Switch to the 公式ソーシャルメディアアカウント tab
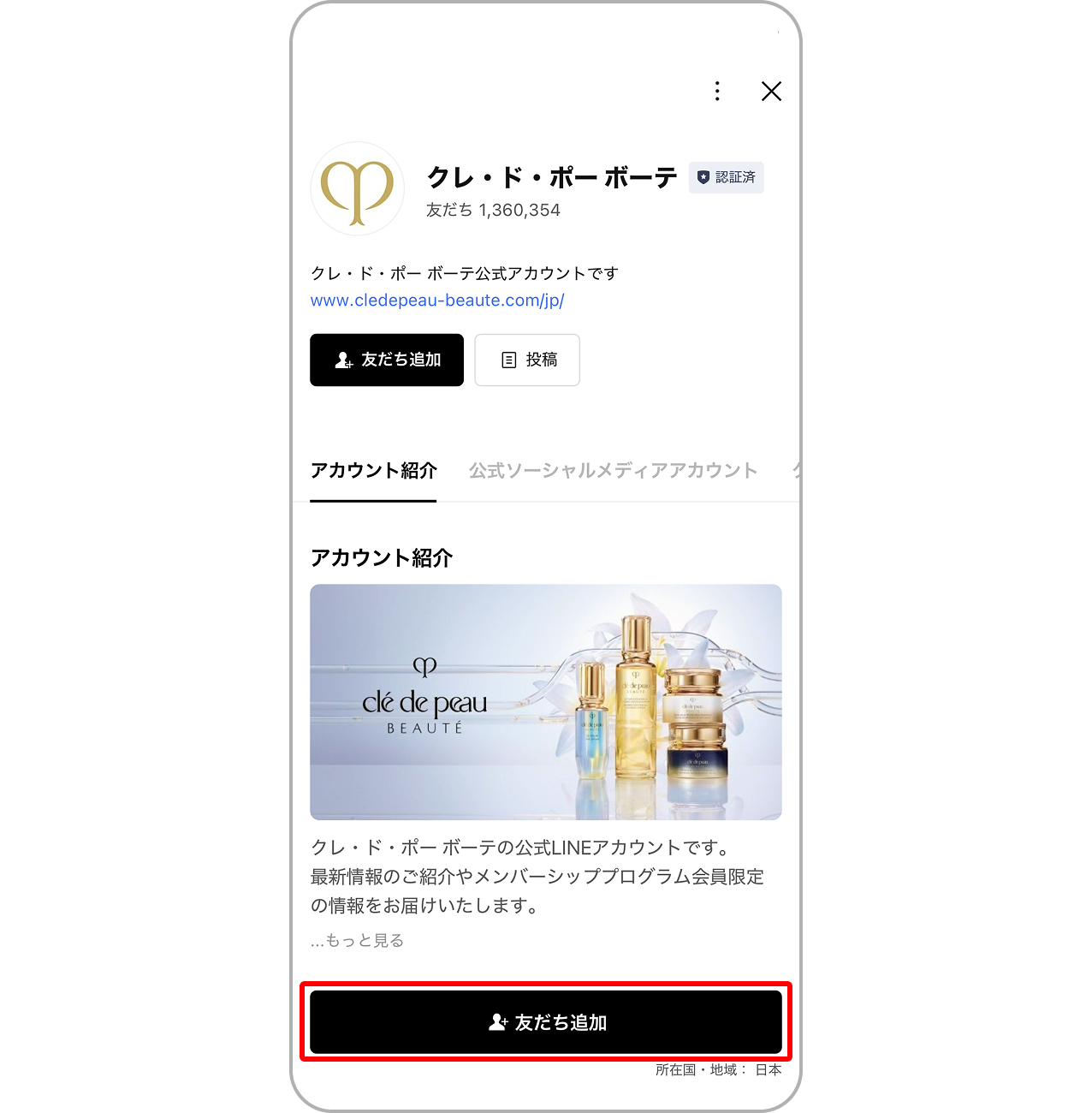This screenshot has width=1092, height=1113. tap(613, 471)
